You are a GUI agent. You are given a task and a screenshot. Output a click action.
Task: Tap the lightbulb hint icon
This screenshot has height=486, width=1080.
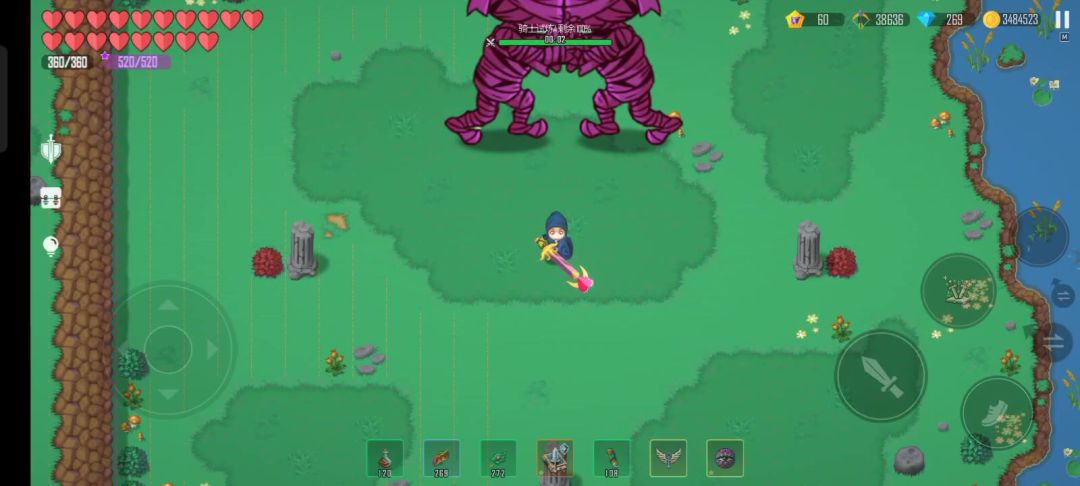click(x=51, y=245)
